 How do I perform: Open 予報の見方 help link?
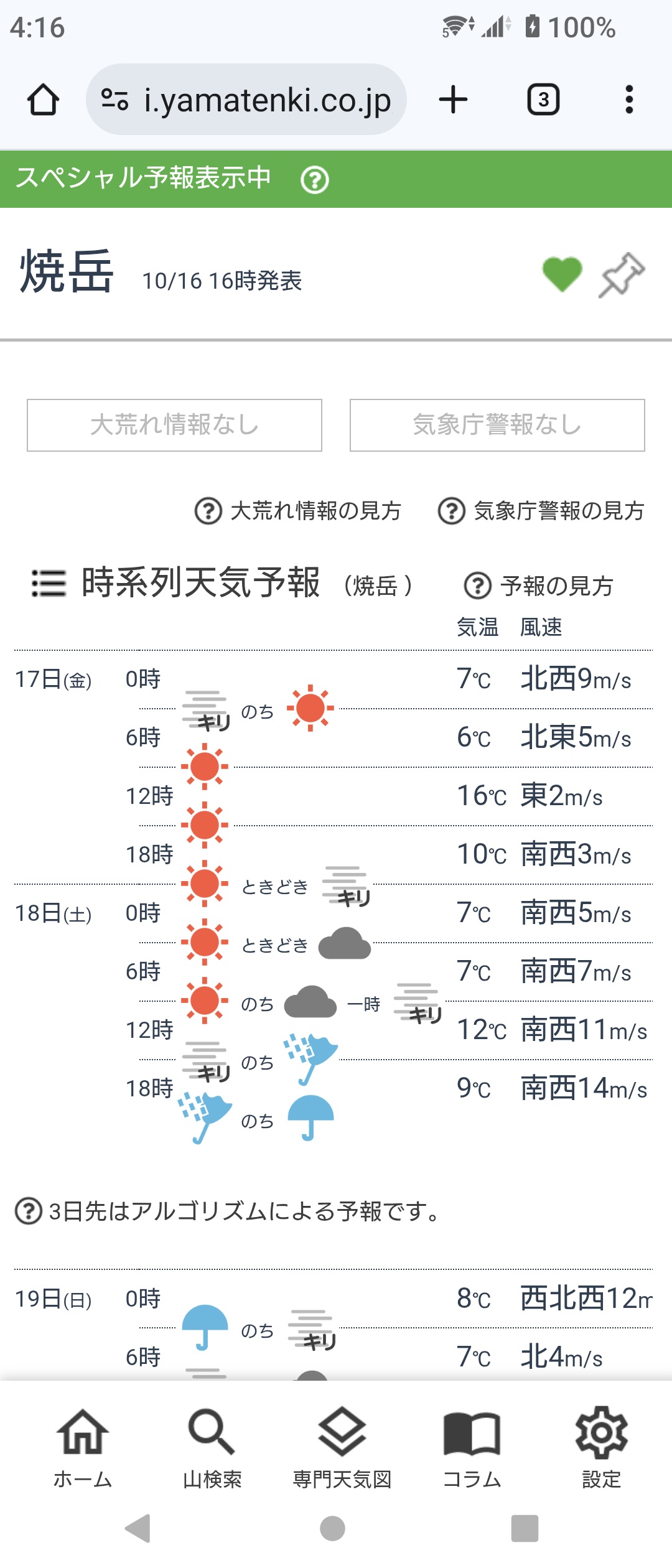pyautogui.click(x=539, y=586)
